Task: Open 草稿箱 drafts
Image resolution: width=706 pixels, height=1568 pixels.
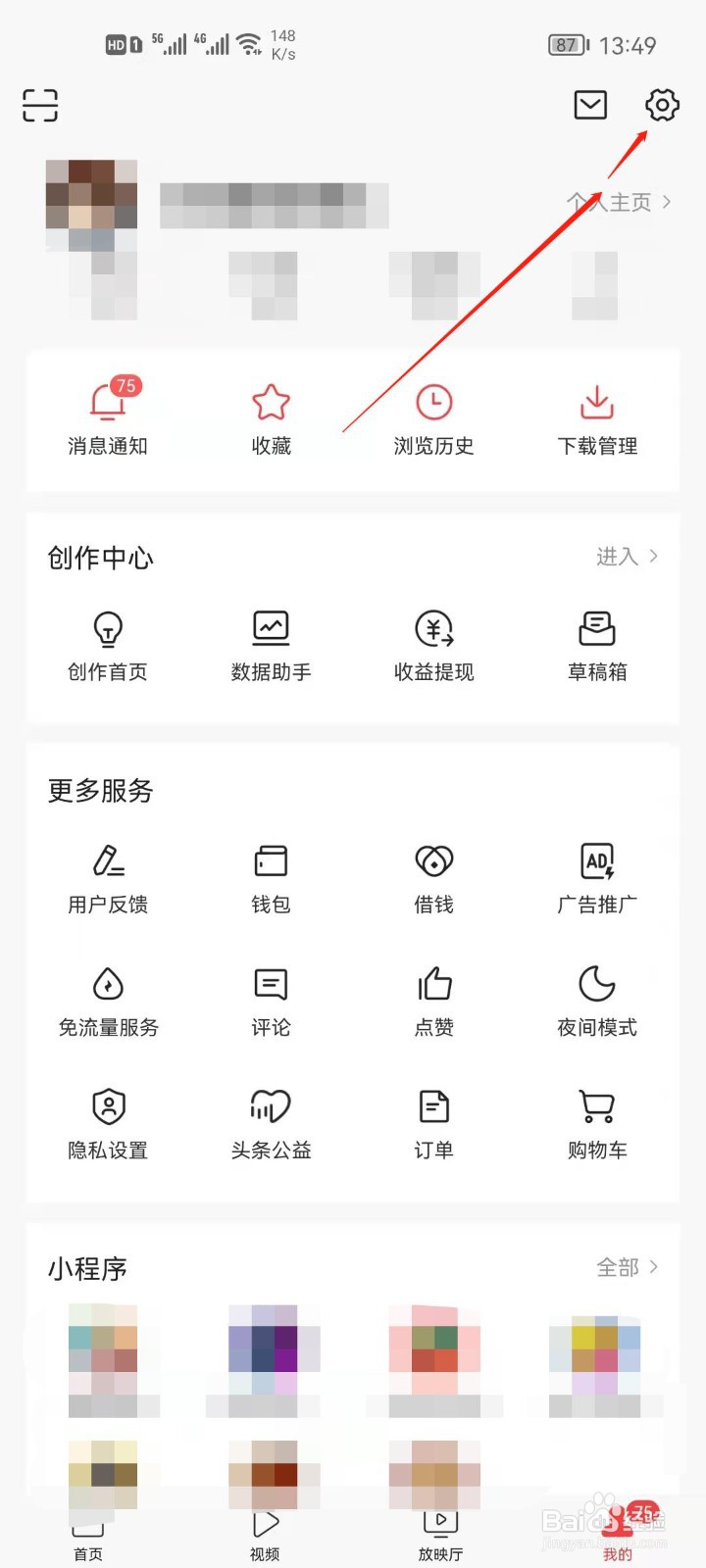Action: click(x=596, y=642)
